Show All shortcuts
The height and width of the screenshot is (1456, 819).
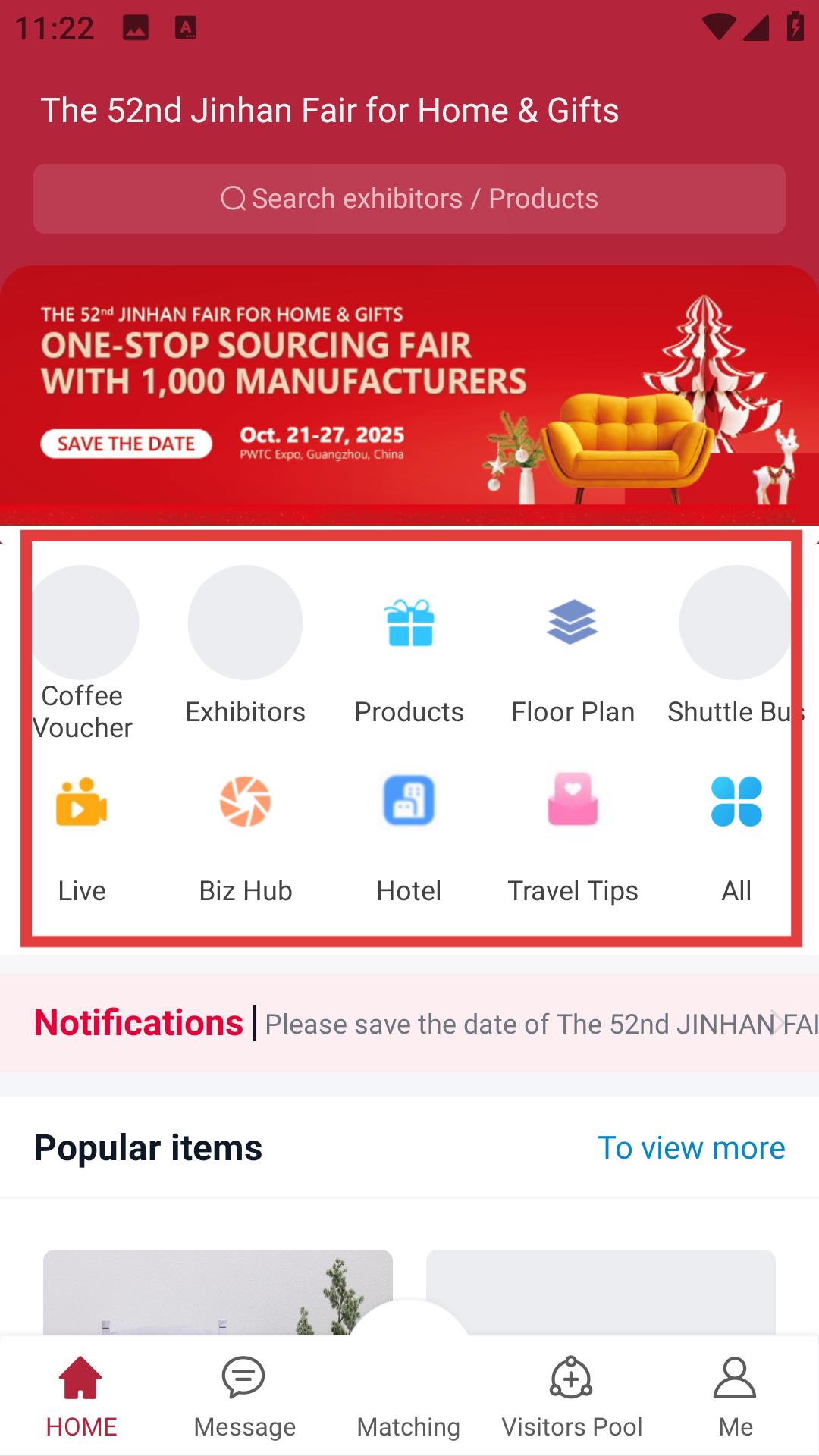click(x=736, y=834)
